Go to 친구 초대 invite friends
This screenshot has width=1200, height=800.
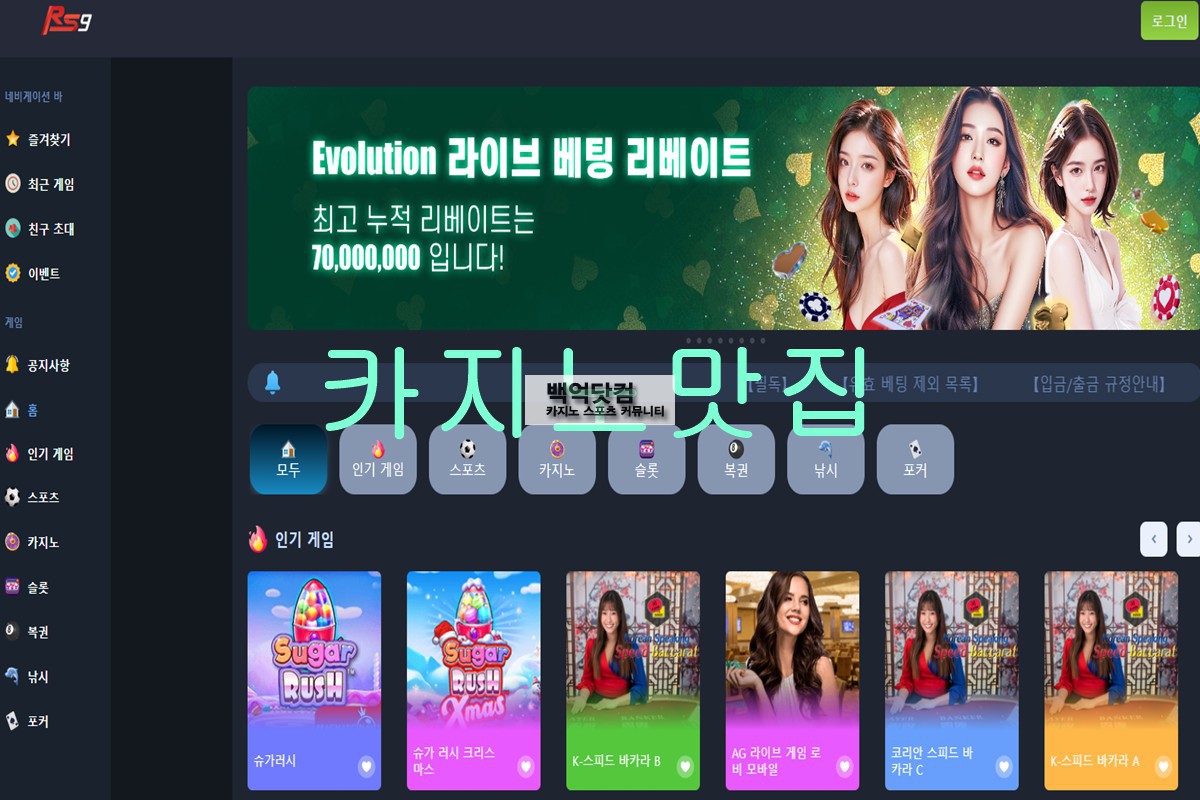(40, 229)
